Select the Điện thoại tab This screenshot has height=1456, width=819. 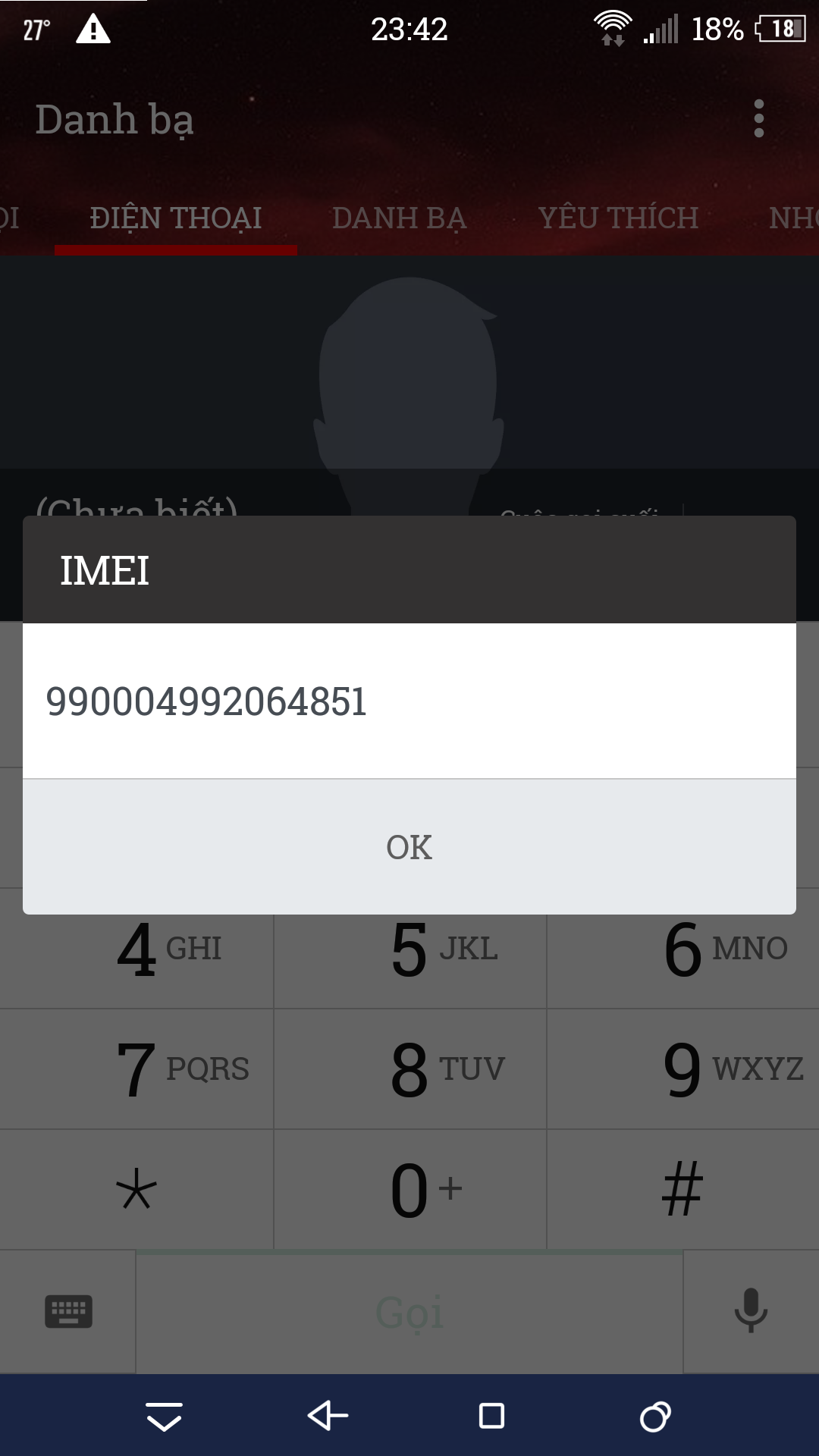(x=176, y=218)
